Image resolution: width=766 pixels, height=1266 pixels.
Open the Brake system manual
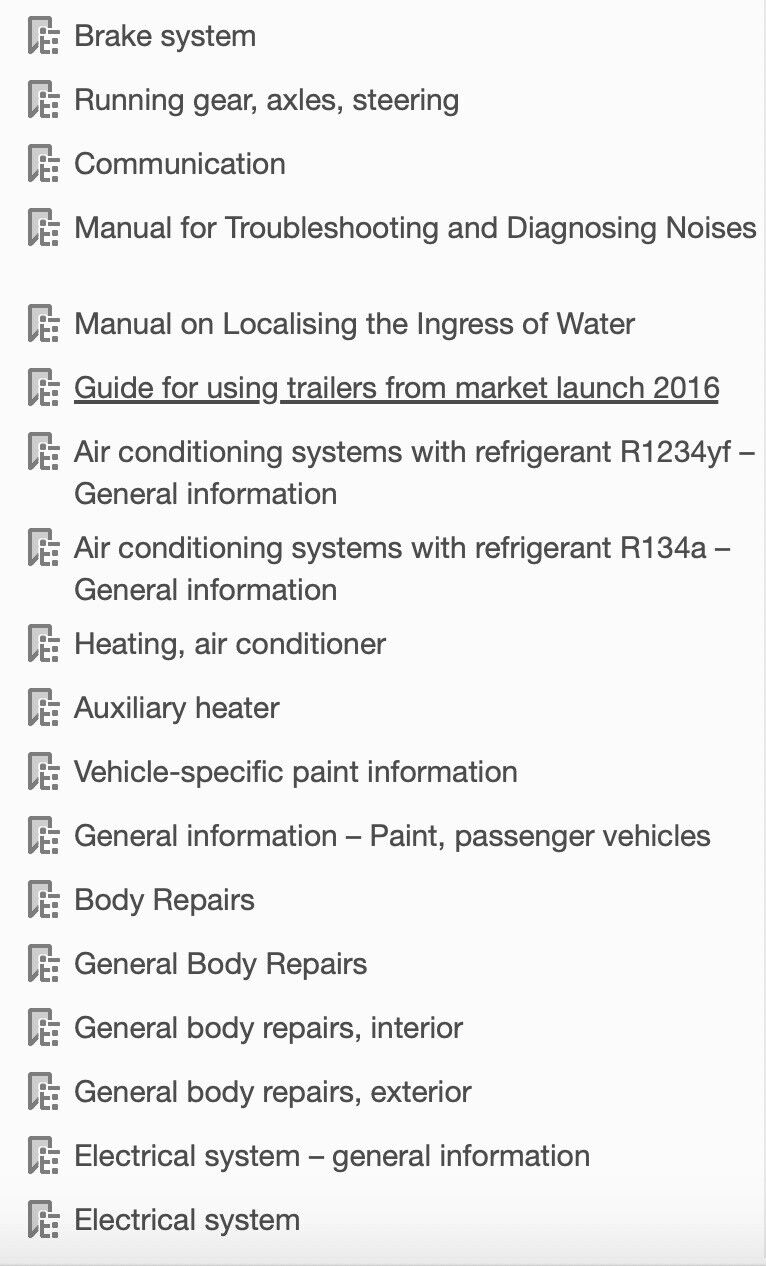(x=165, y=37)
